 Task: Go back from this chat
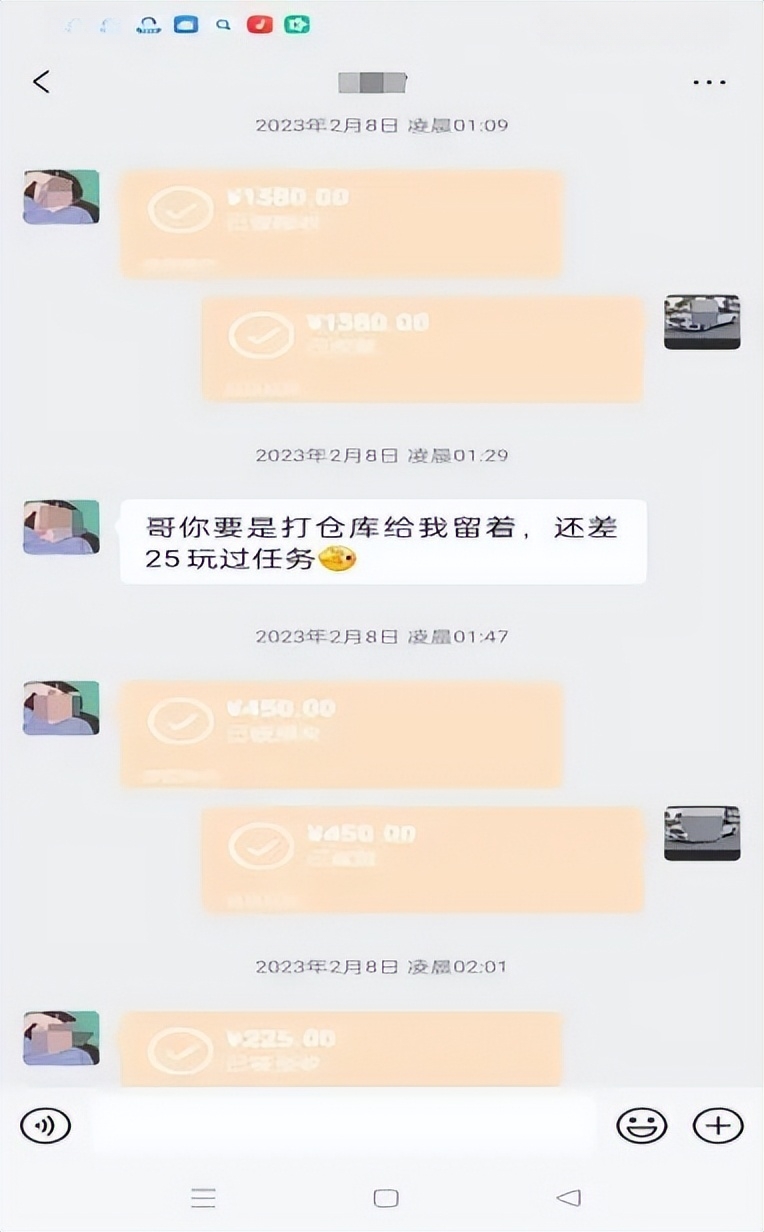click(x=41, y=82)
